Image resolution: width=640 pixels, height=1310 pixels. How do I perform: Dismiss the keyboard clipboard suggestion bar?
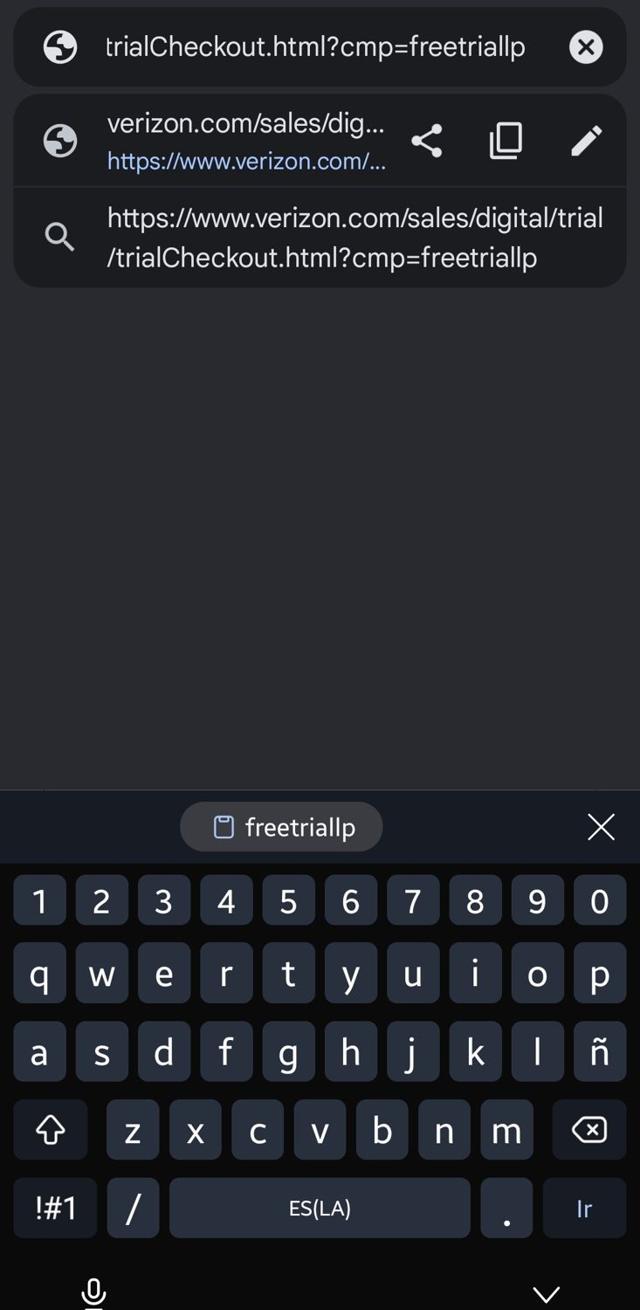600,827
